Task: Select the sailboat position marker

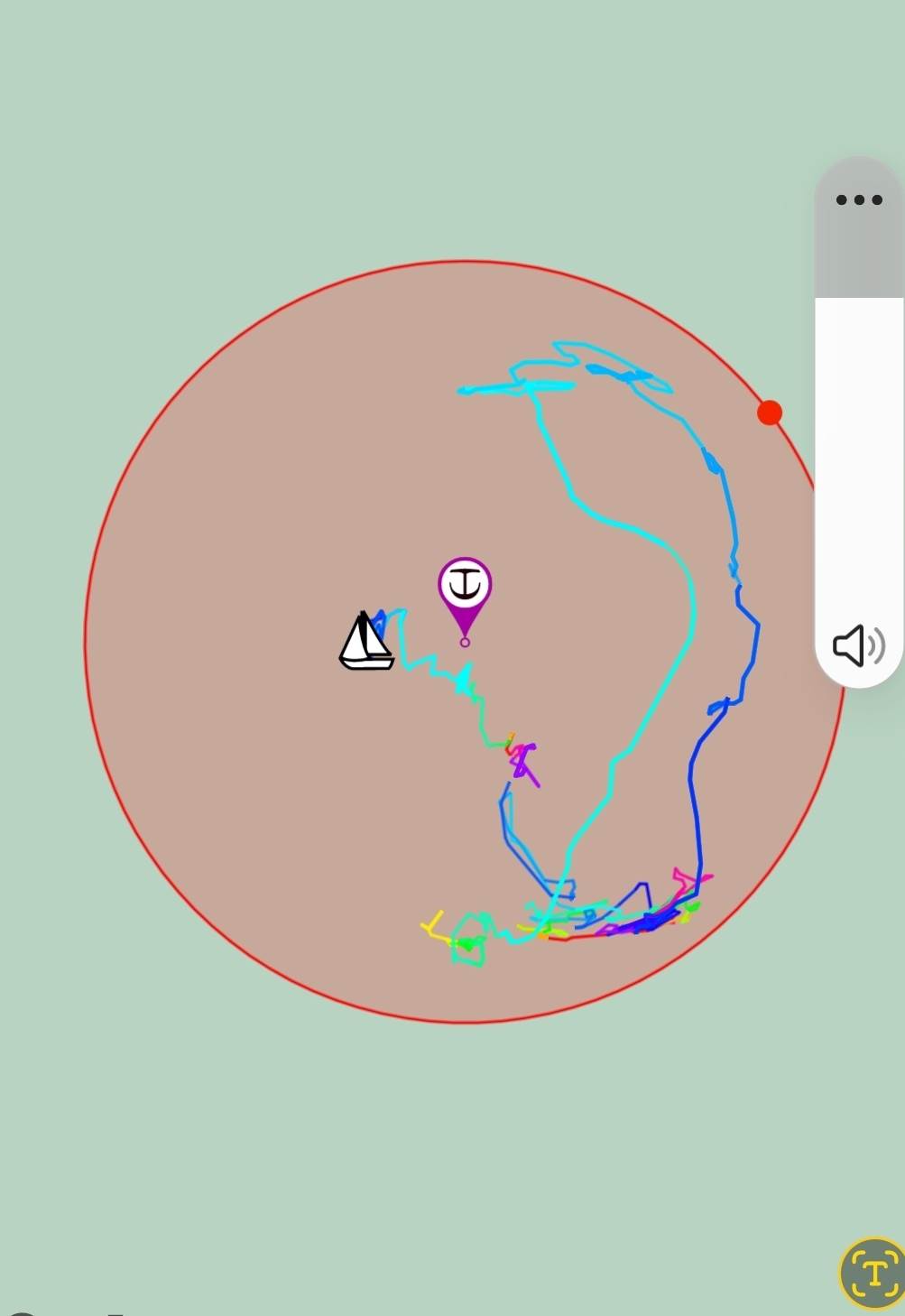Action: 366,643
